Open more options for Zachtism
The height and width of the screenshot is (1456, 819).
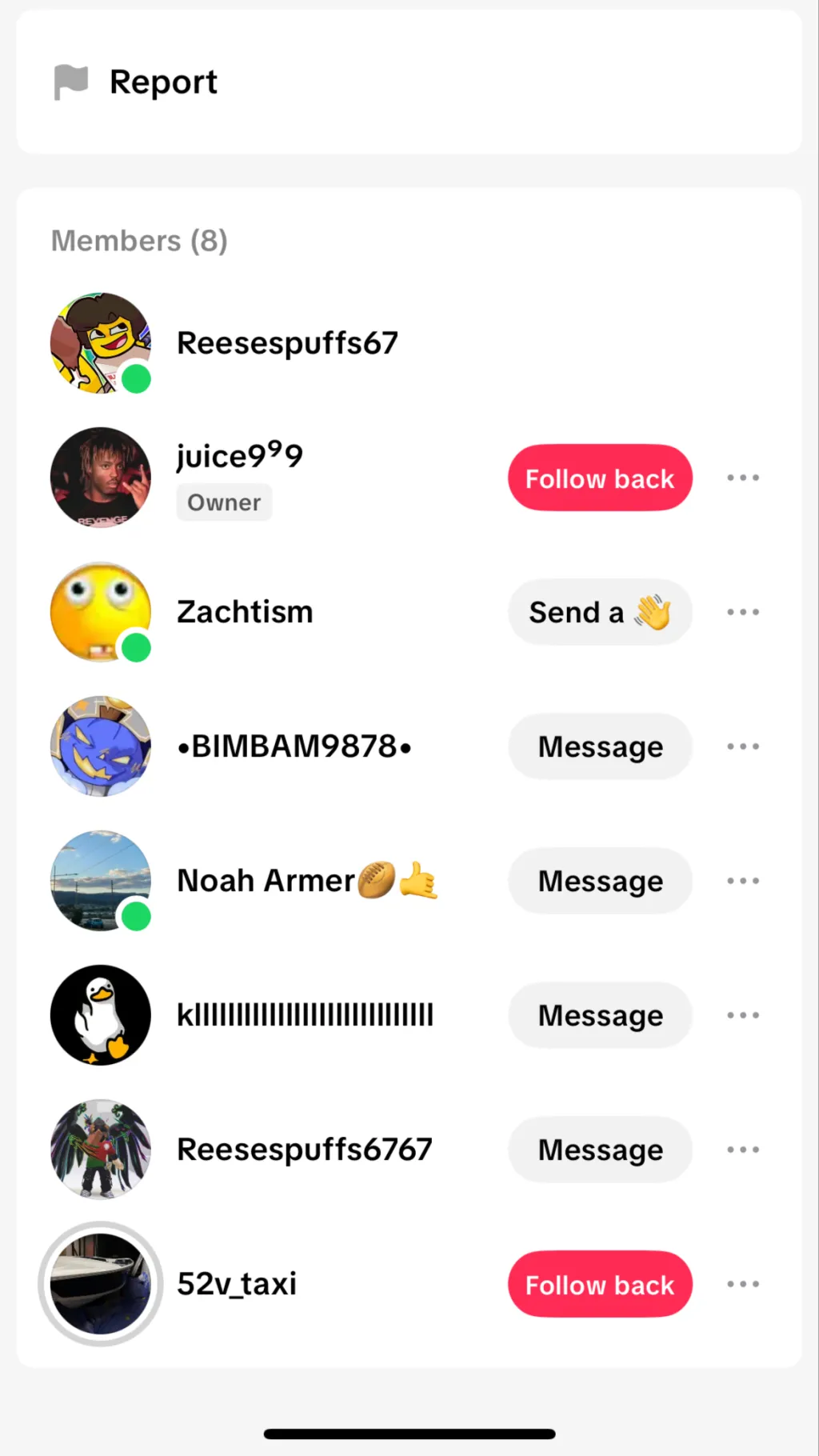[743, 613]
